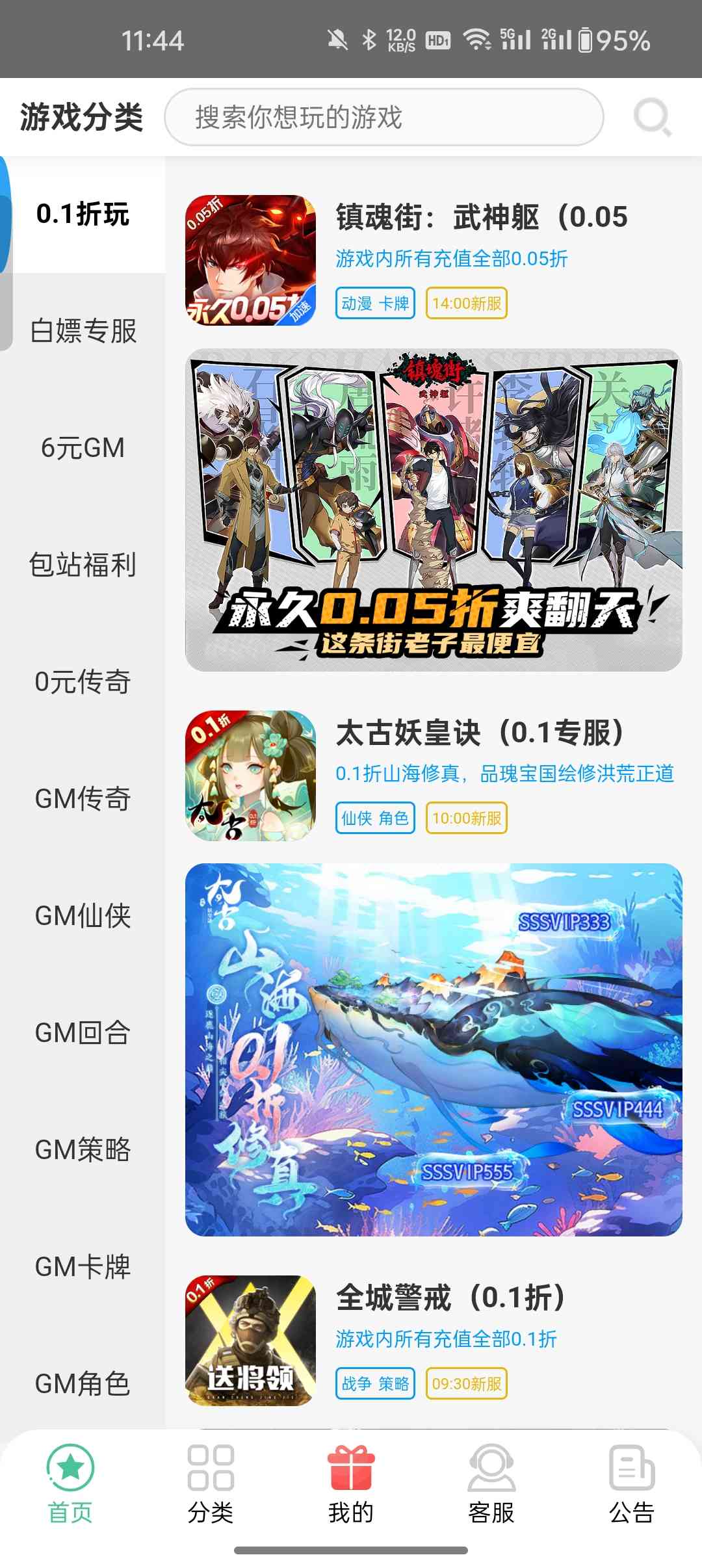Open the 太古妖皇诀 game entry
Viewport: 702px width, 1568px height.
tap(480, 733)
